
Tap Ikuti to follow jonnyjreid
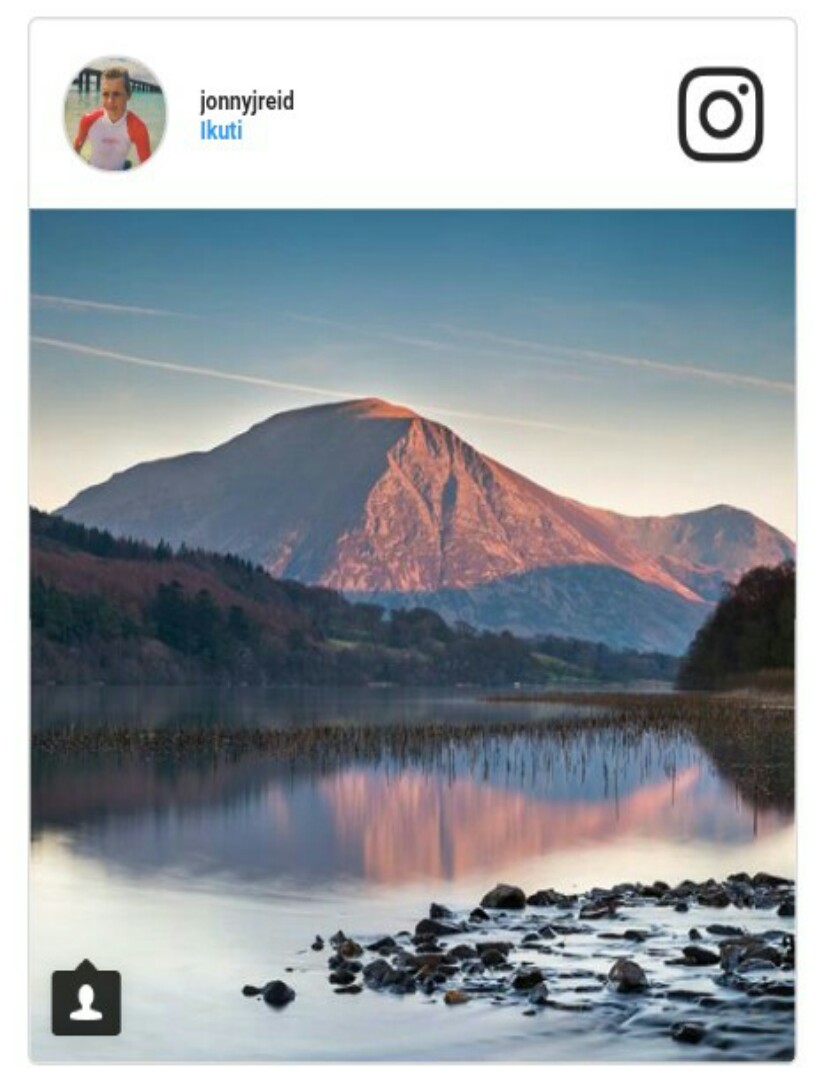click(x=221, y=131)
